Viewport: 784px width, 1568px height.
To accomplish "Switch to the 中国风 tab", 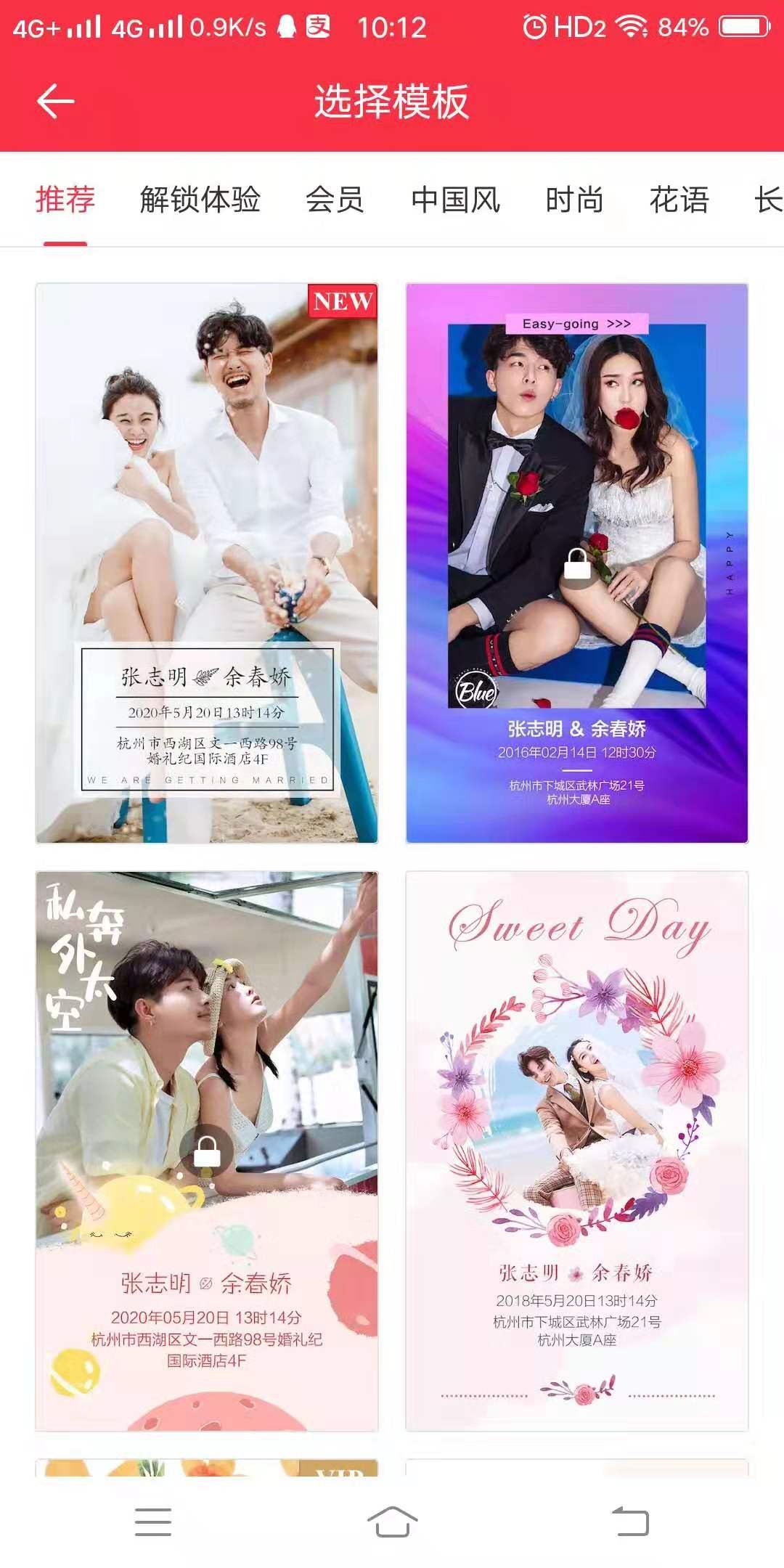I will coord(455,200).
